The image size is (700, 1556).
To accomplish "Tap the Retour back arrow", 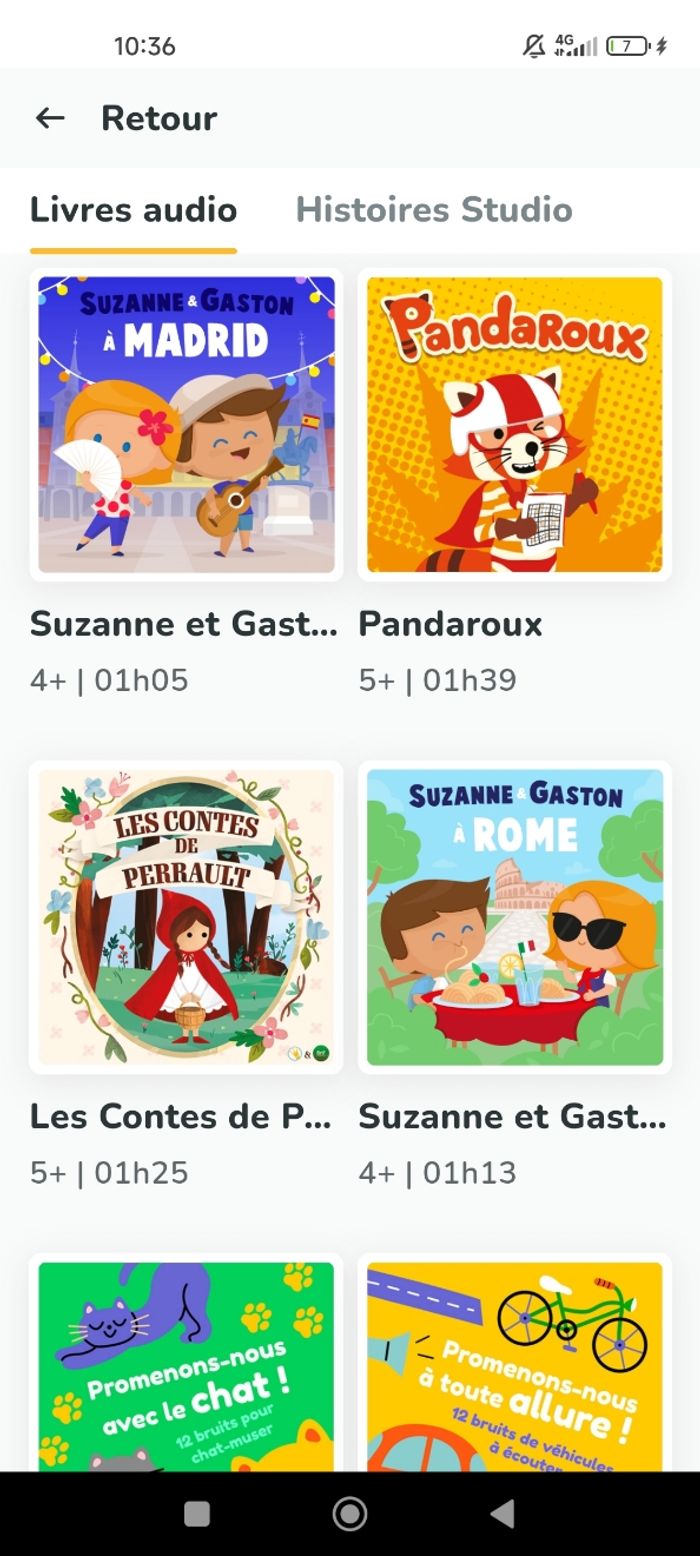I will tap(50, 118).
